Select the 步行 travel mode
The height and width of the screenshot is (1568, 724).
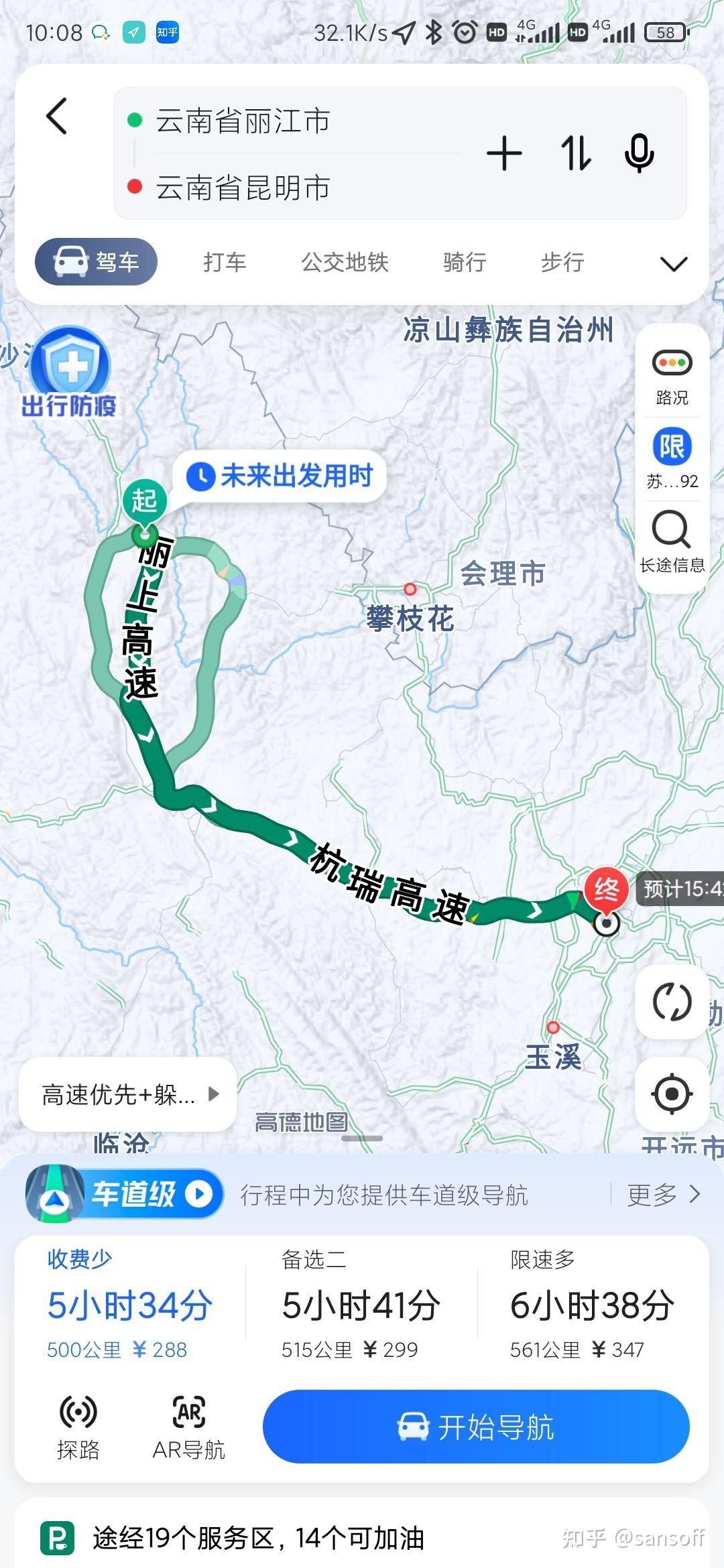pos(562,262)
